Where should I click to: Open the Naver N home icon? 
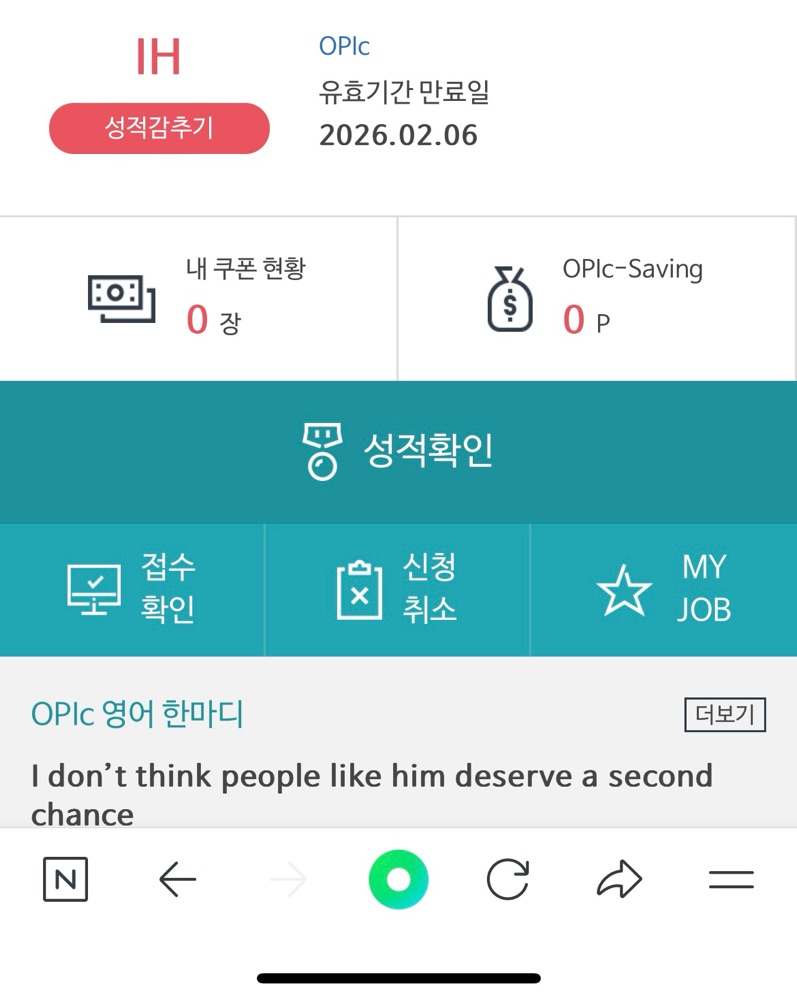point(66,879)
